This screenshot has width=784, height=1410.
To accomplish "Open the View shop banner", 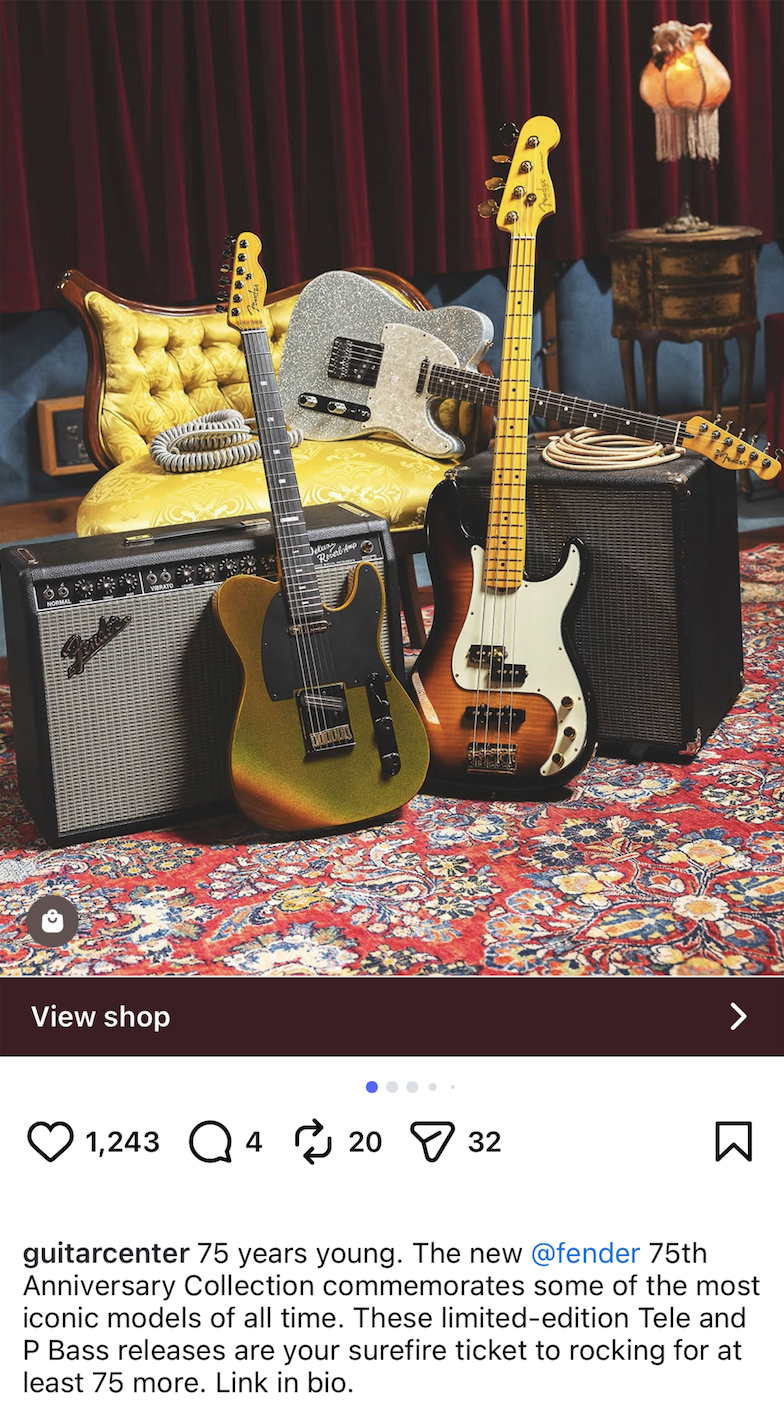I will tap(392, 1016).
